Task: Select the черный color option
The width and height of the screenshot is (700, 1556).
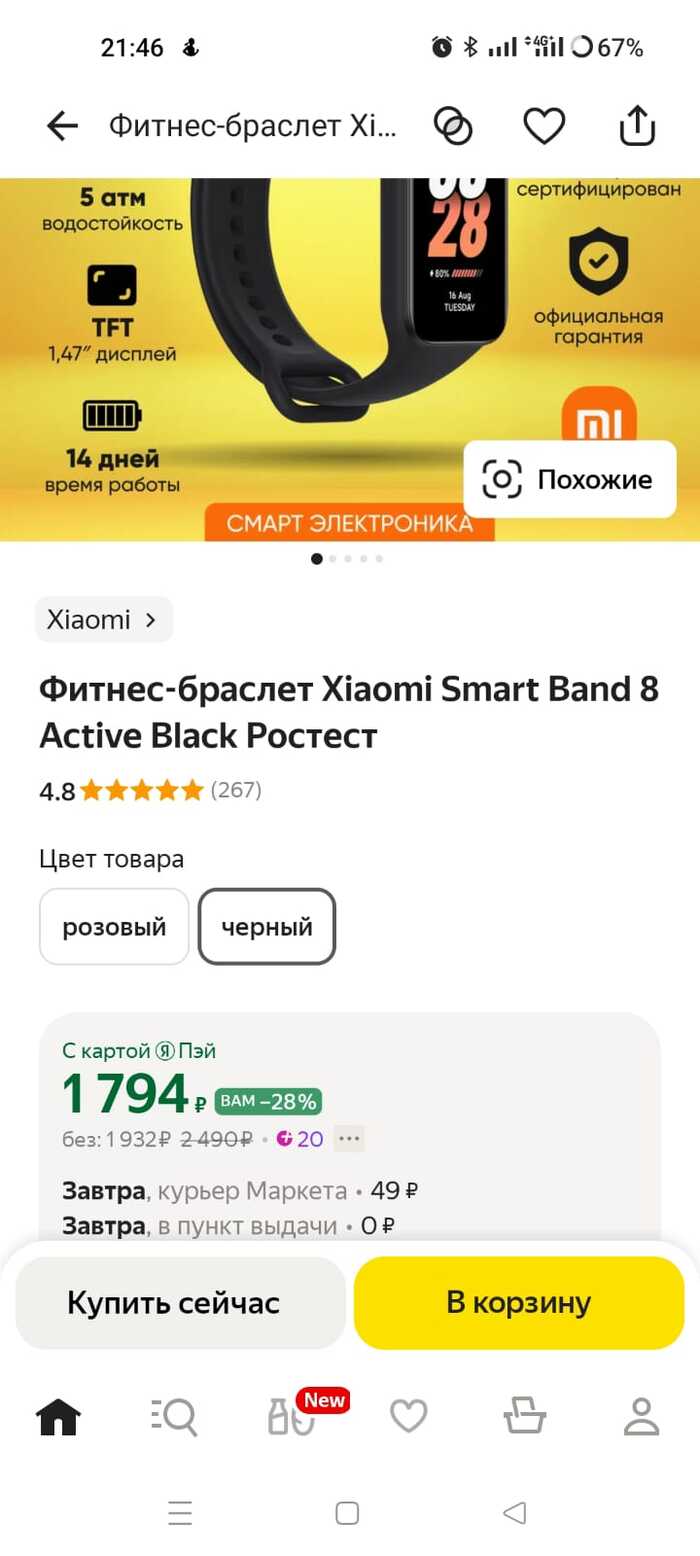Action: pyautogui.click(x=267, y=927)
